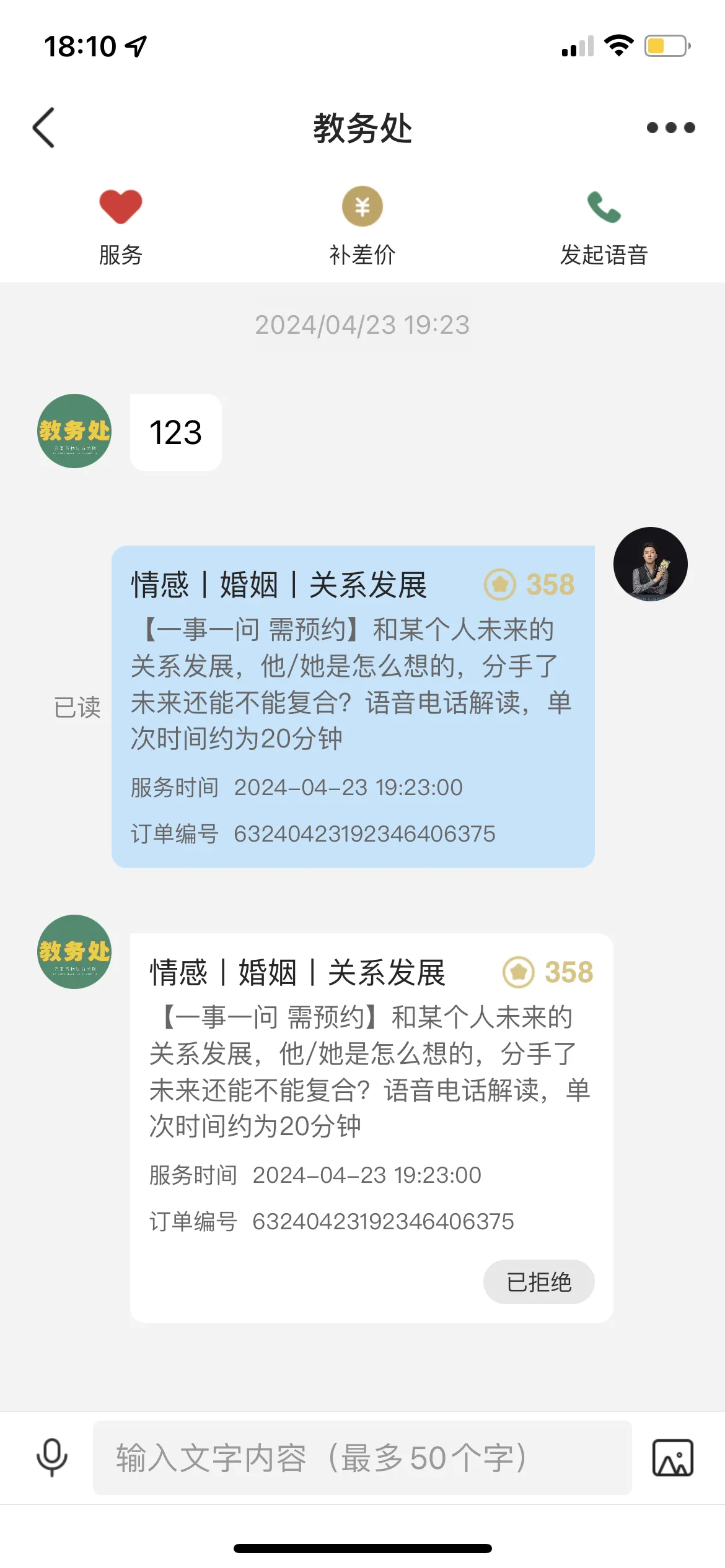Tap the 123 message bubble
725x1568 pixels.
tap(175, 433)
